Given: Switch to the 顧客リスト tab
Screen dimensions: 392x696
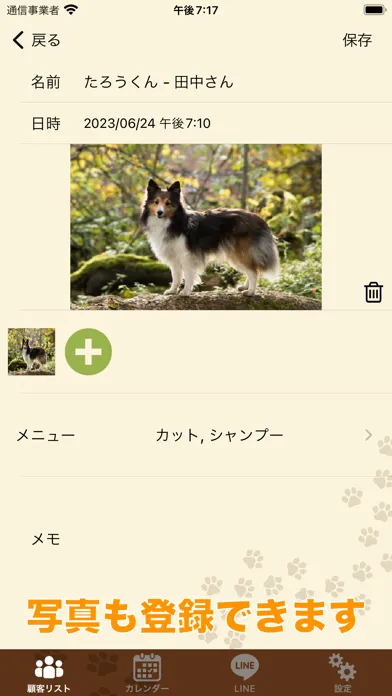Looking at the screenshot, I should tap(49, 674).
